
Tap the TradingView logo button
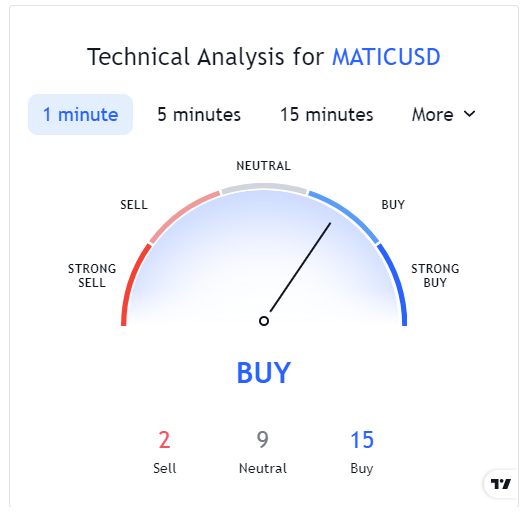point(501,484)
